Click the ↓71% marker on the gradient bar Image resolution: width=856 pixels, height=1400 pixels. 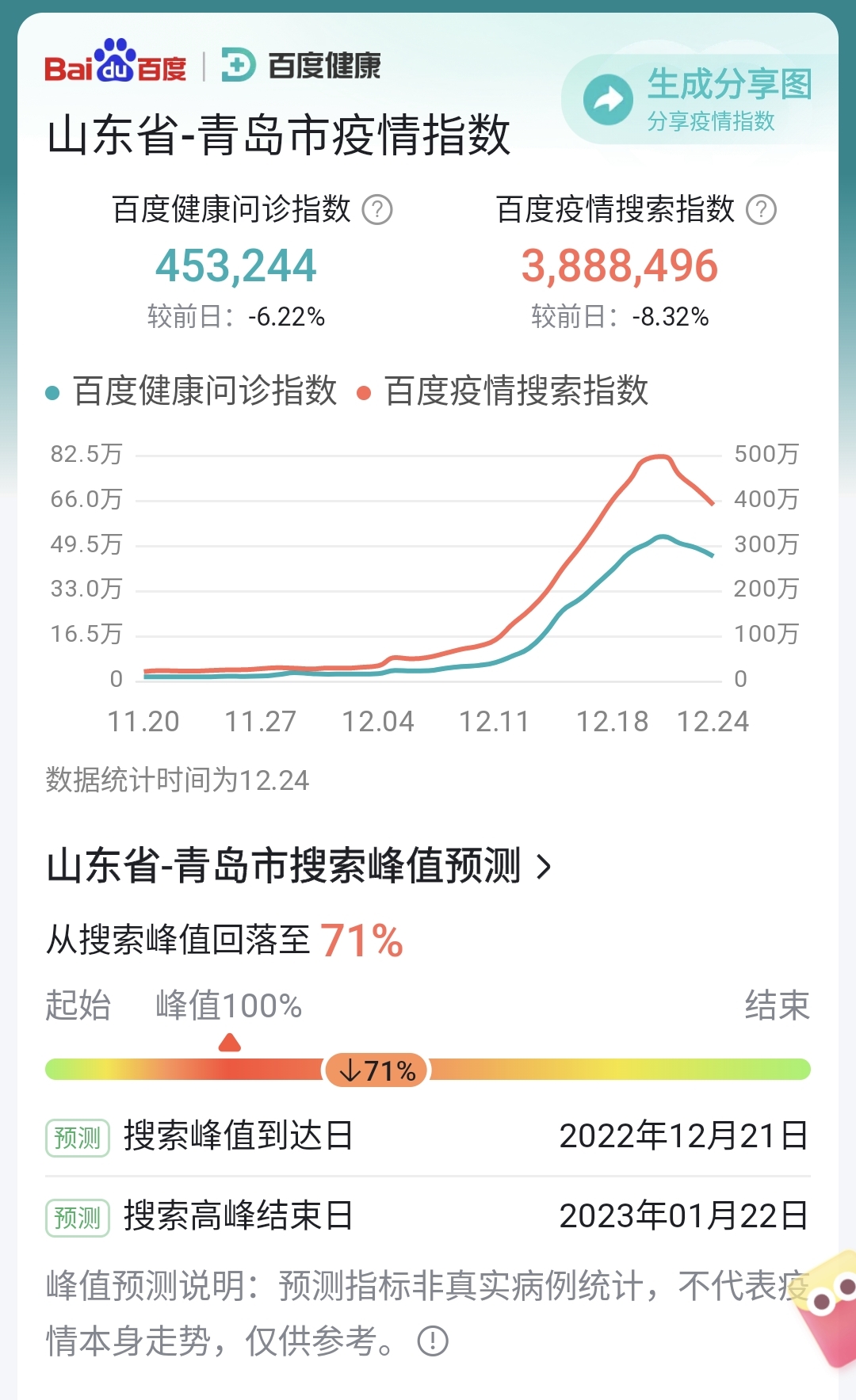tap(378, 1070)
